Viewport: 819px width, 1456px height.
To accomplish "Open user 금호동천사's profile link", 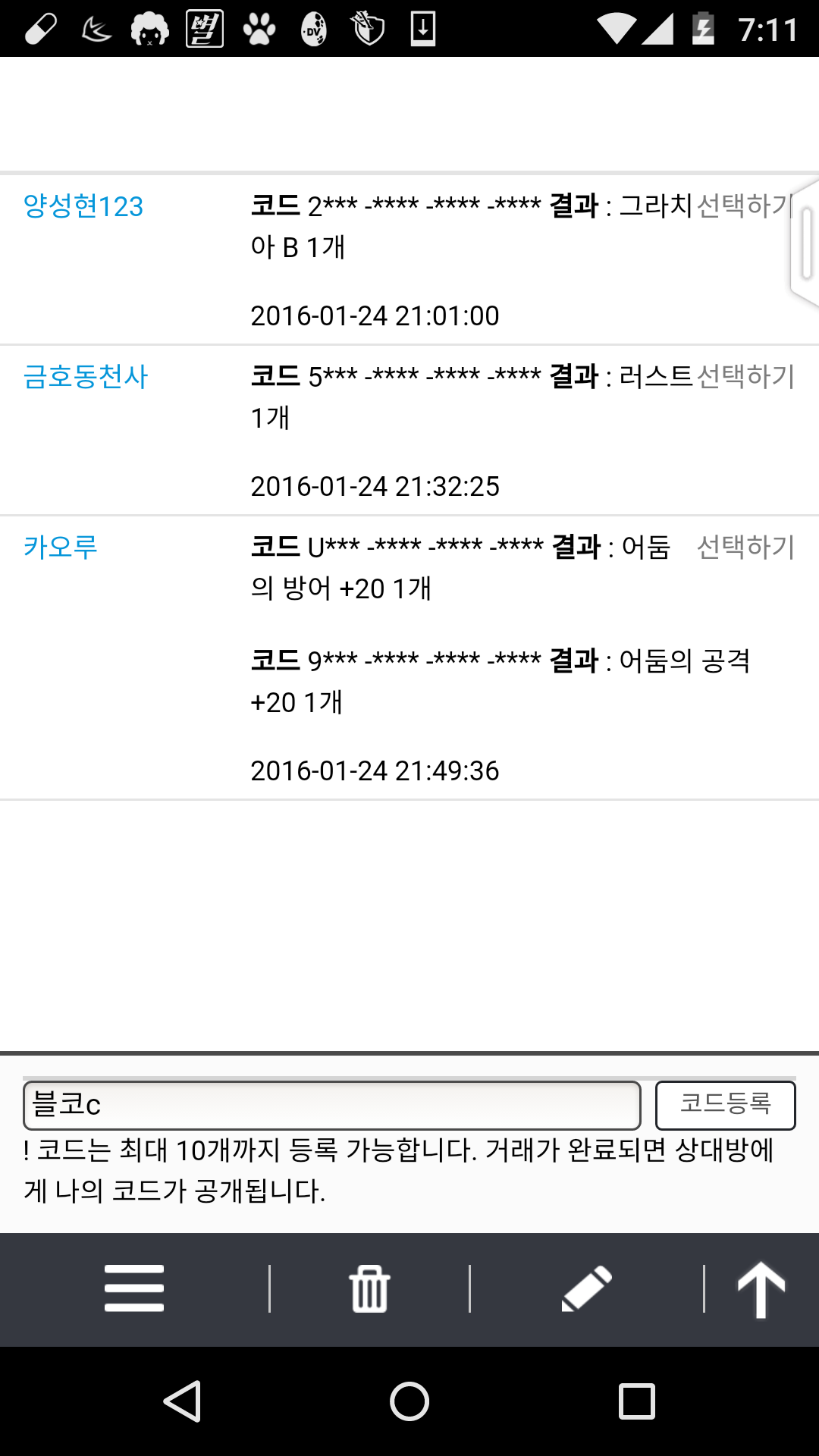I will [x=86, y=377].
